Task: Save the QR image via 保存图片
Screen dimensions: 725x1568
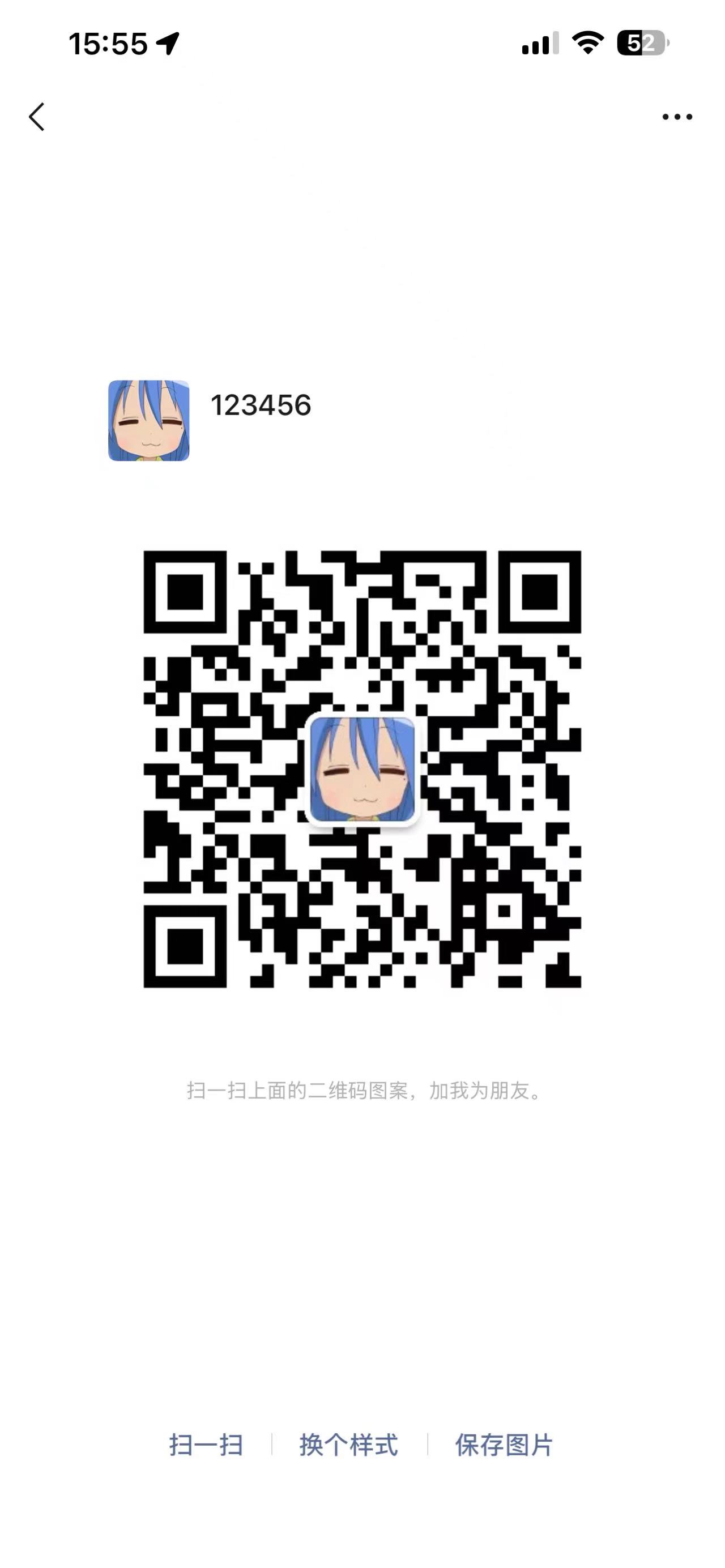Action: click(504, 1445)
